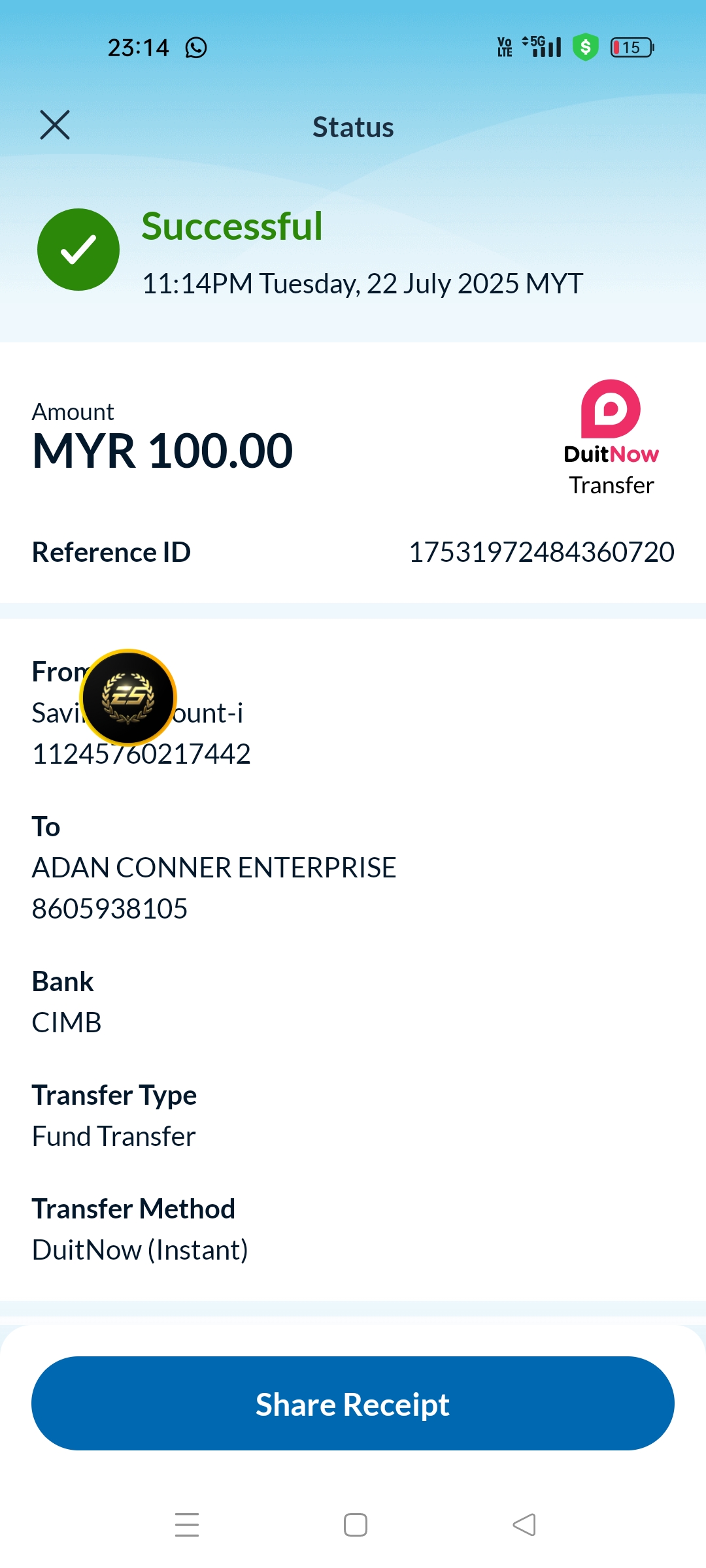Open recent apps from the navigation bar
This screenshot has width=706, height=1568.
coord(187,1525)
